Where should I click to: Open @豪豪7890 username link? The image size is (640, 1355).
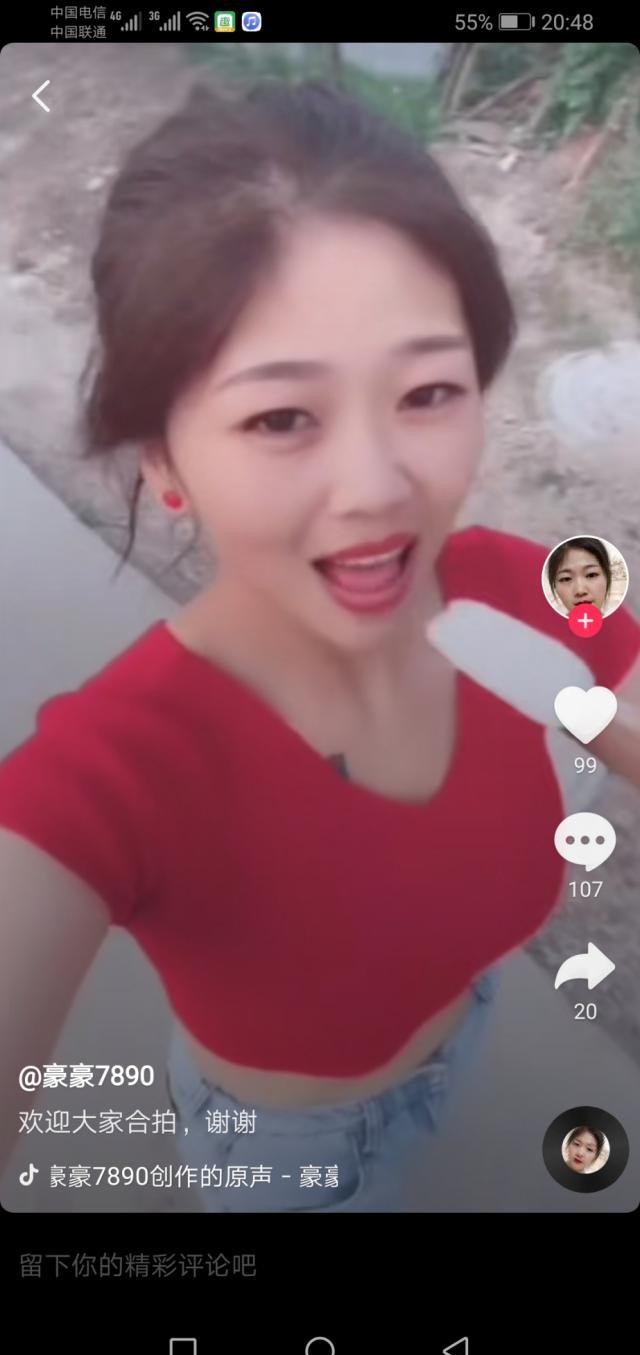[86, 1076]
